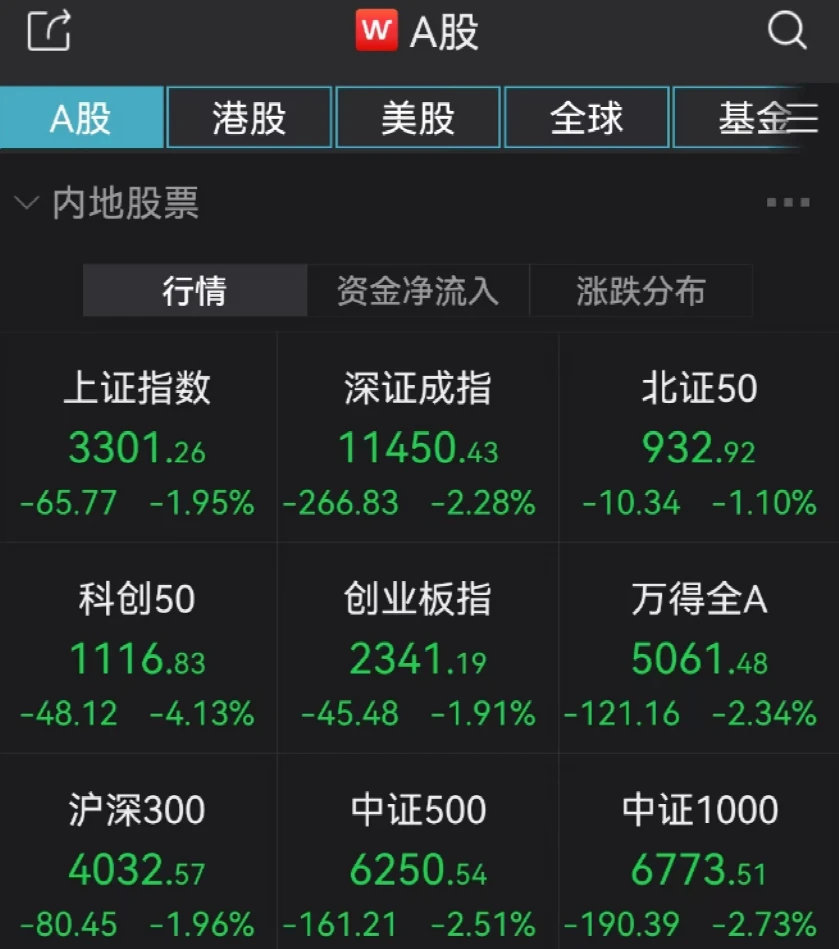The image size is (839, 949).
Task: Open more options for 内地股票
Action: [787, 203]
